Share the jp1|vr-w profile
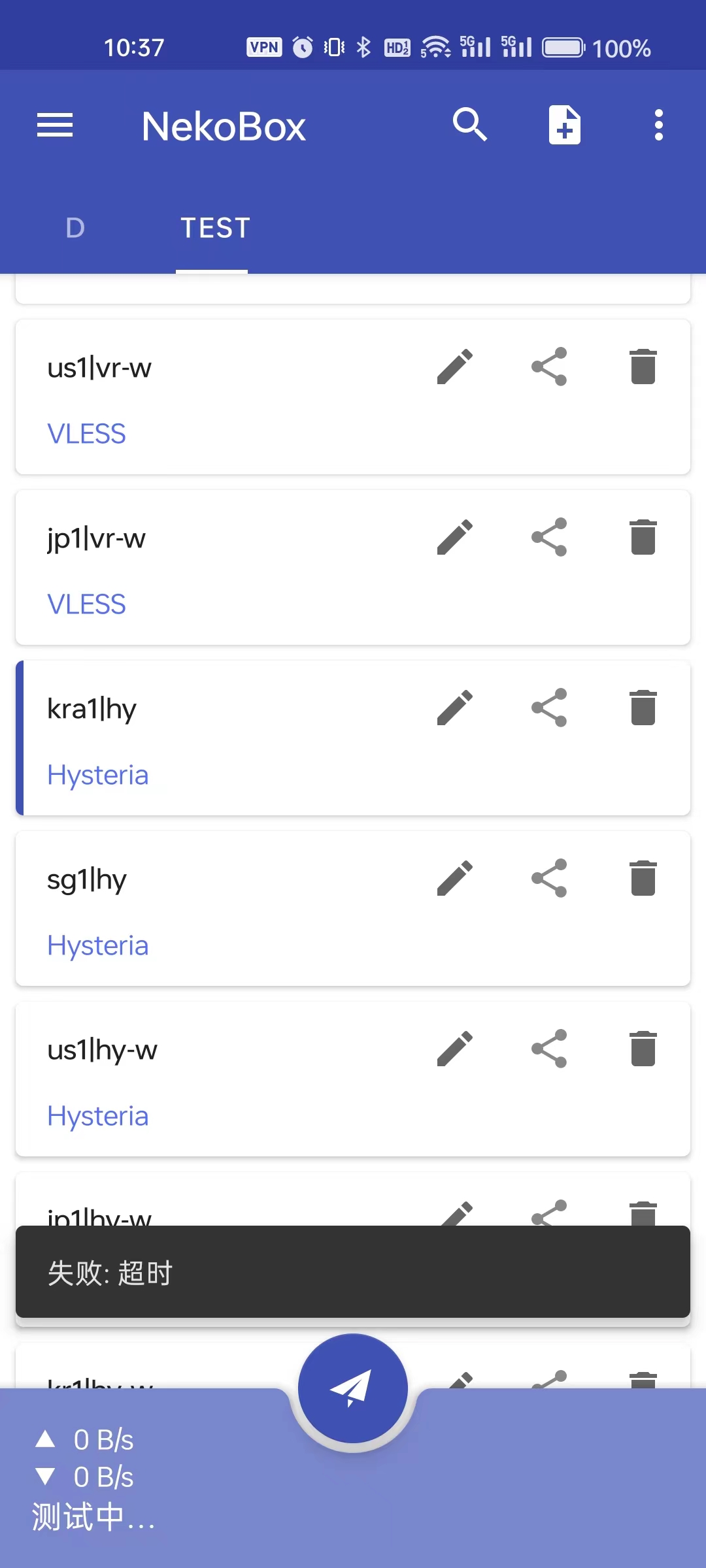706x1568 pixels. tap(548, 537)
